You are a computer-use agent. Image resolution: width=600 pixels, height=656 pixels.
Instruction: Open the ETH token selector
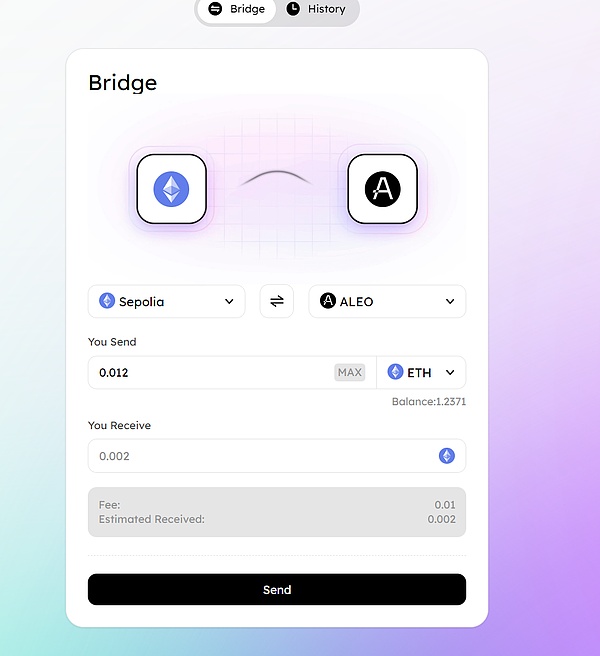[x=421, y=372]
